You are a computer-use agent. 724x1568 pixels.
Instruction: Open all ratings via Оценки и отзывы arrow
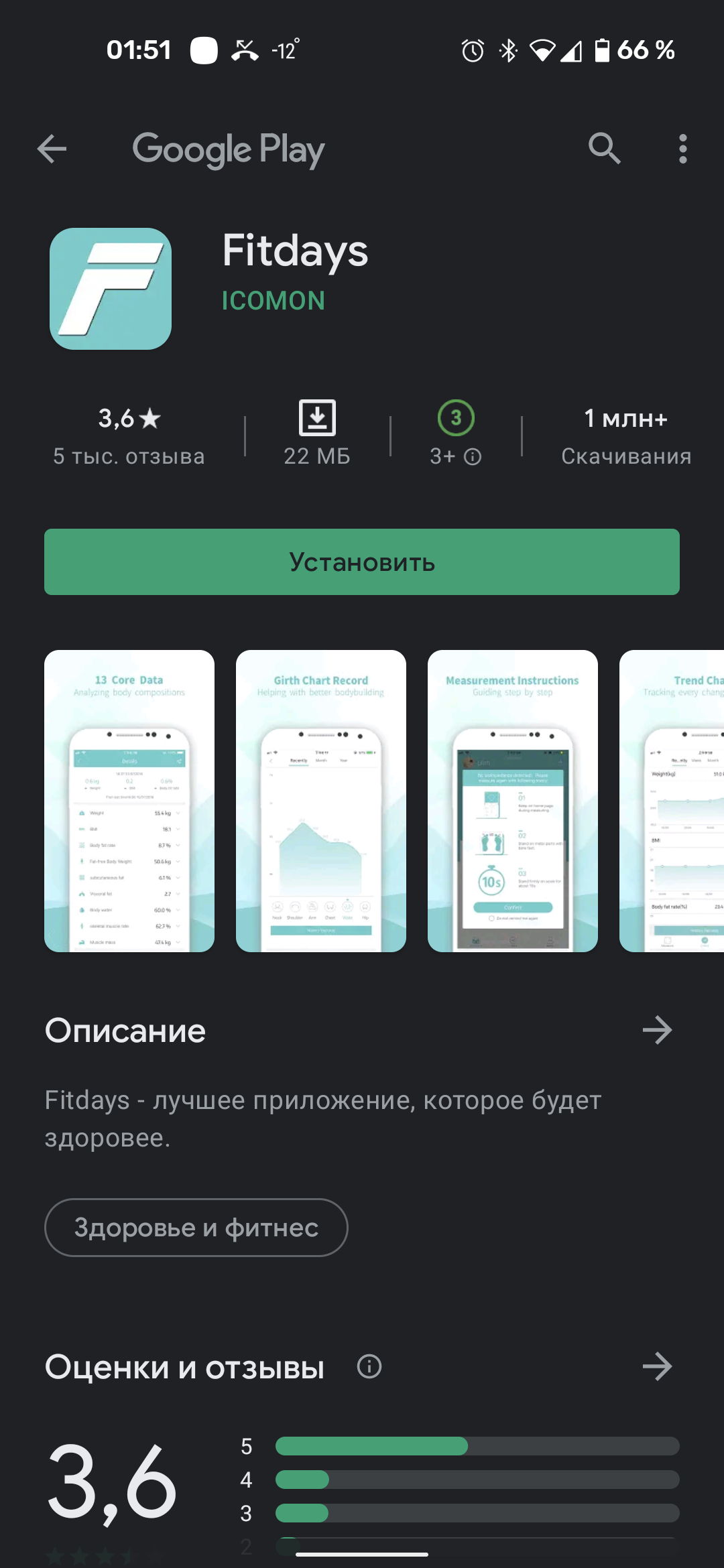tap(657, 1366)
